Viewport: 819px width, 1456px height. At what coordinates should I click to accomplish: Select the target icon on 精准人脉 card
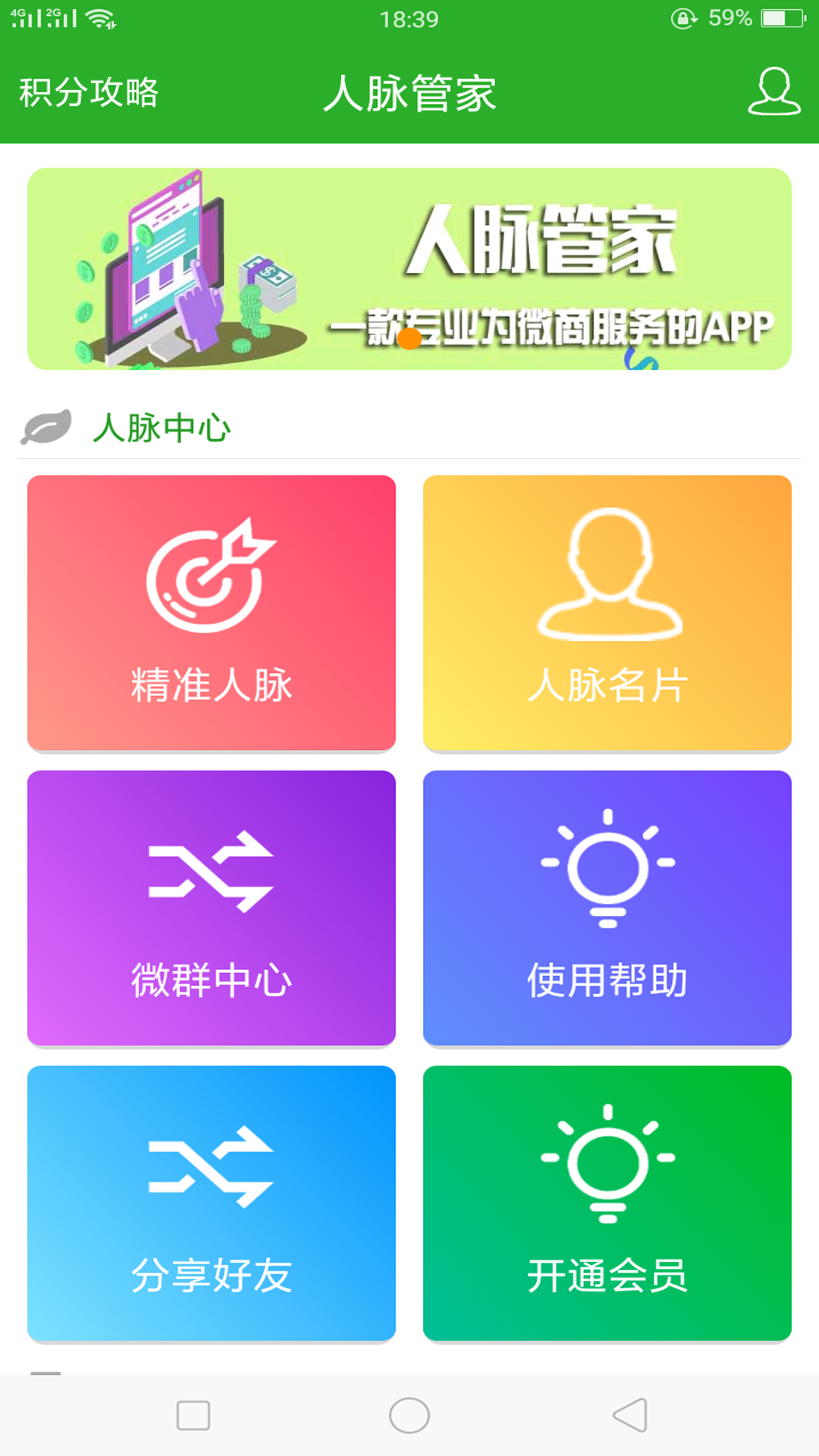click(209, 581)
